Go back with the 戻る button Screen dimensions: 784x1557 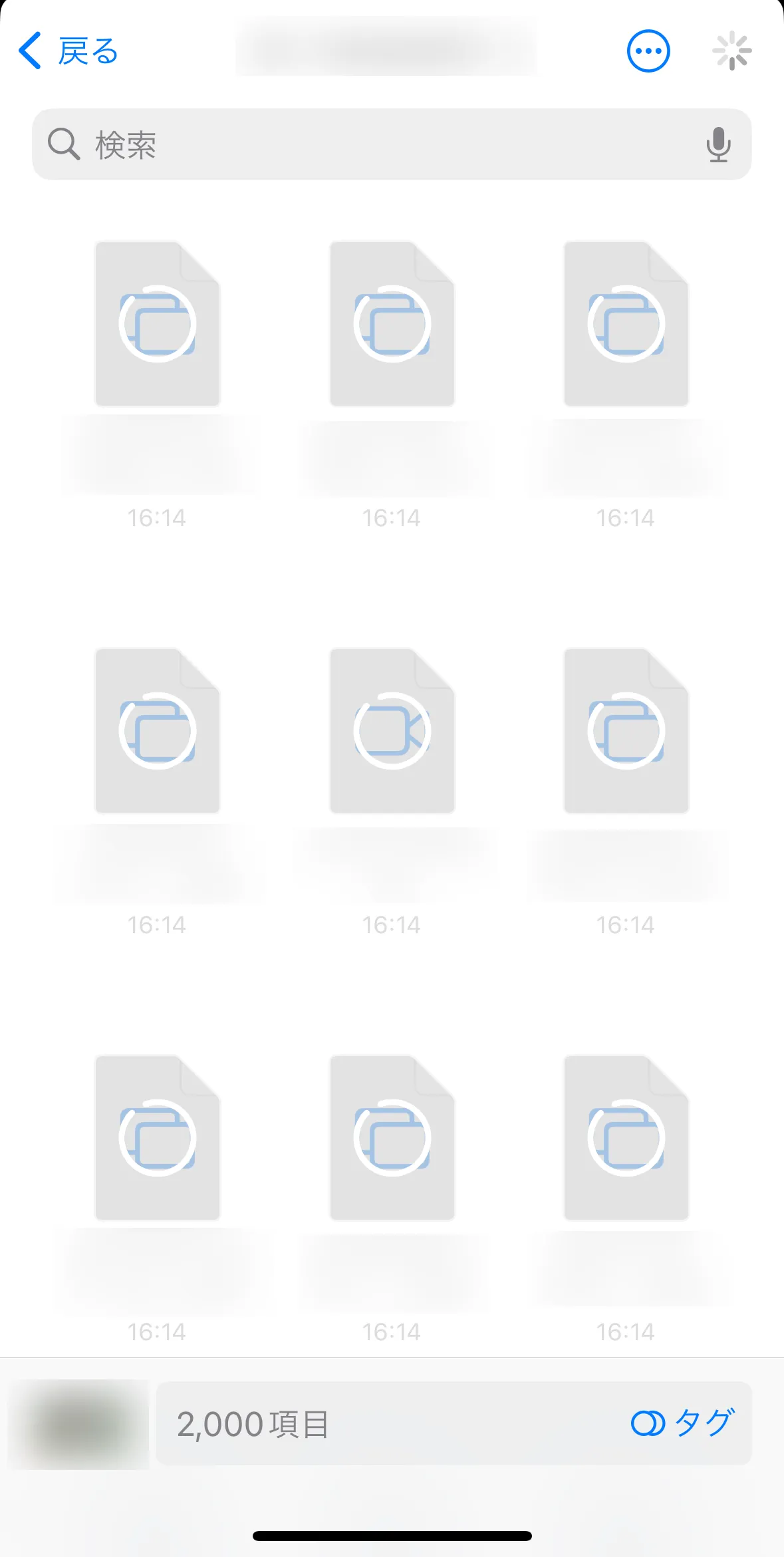(x=68, y=51)
